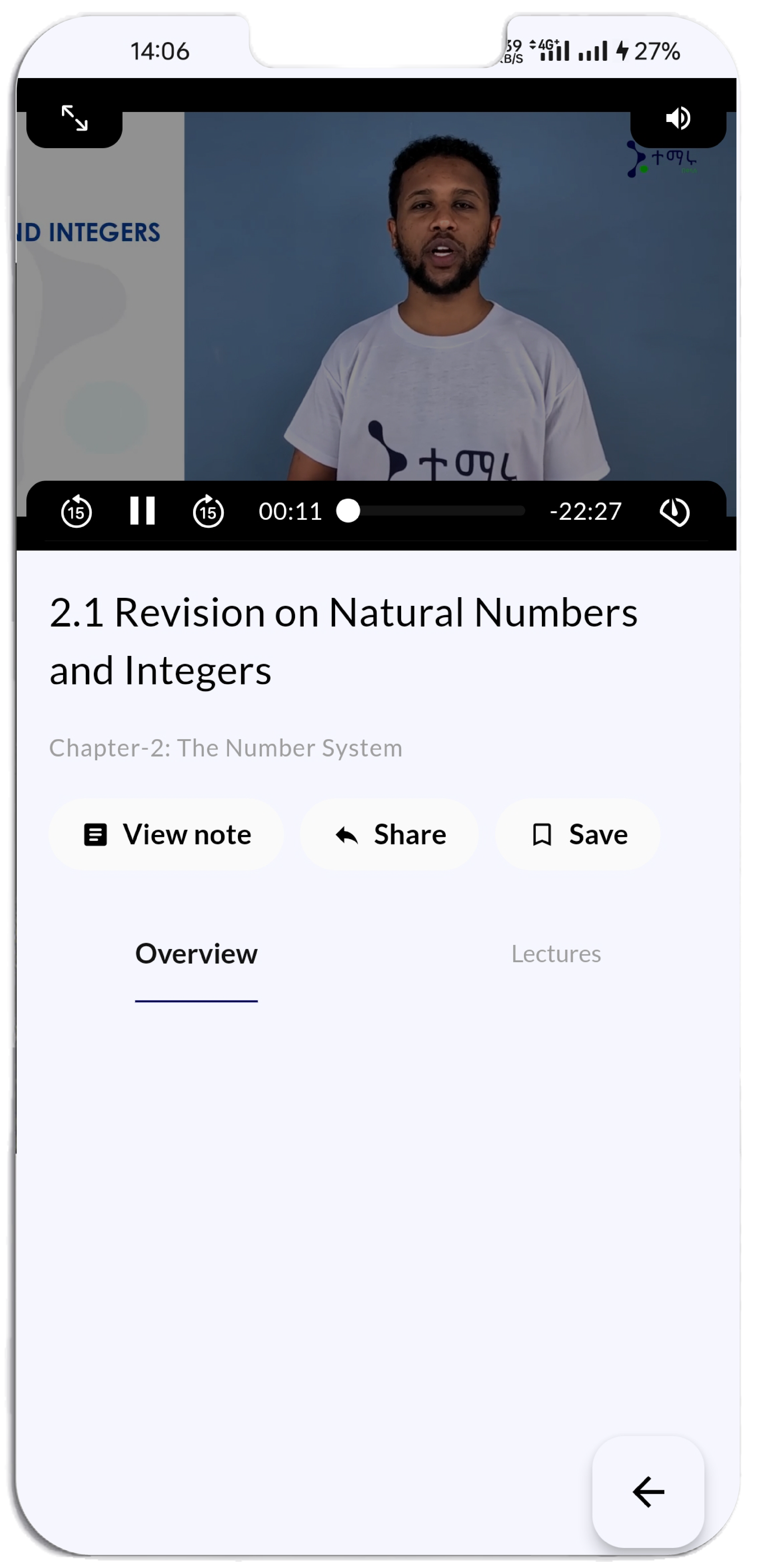Go back with the arrow button
The image size is (757, 1568).
click(x=648, y=1492)
